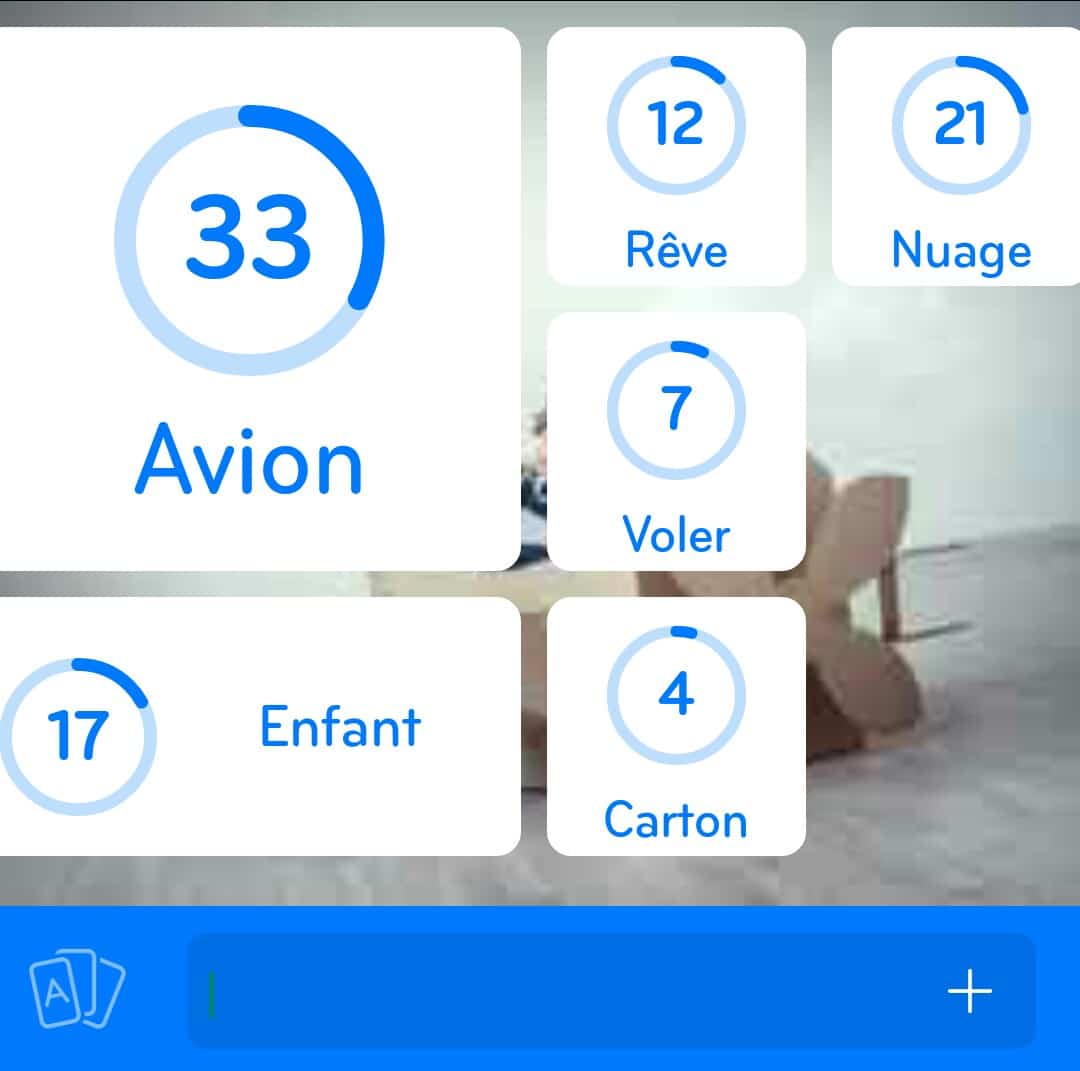Tap the Rêve answer tile
1080x1071 pixels.
coord(676,157)
